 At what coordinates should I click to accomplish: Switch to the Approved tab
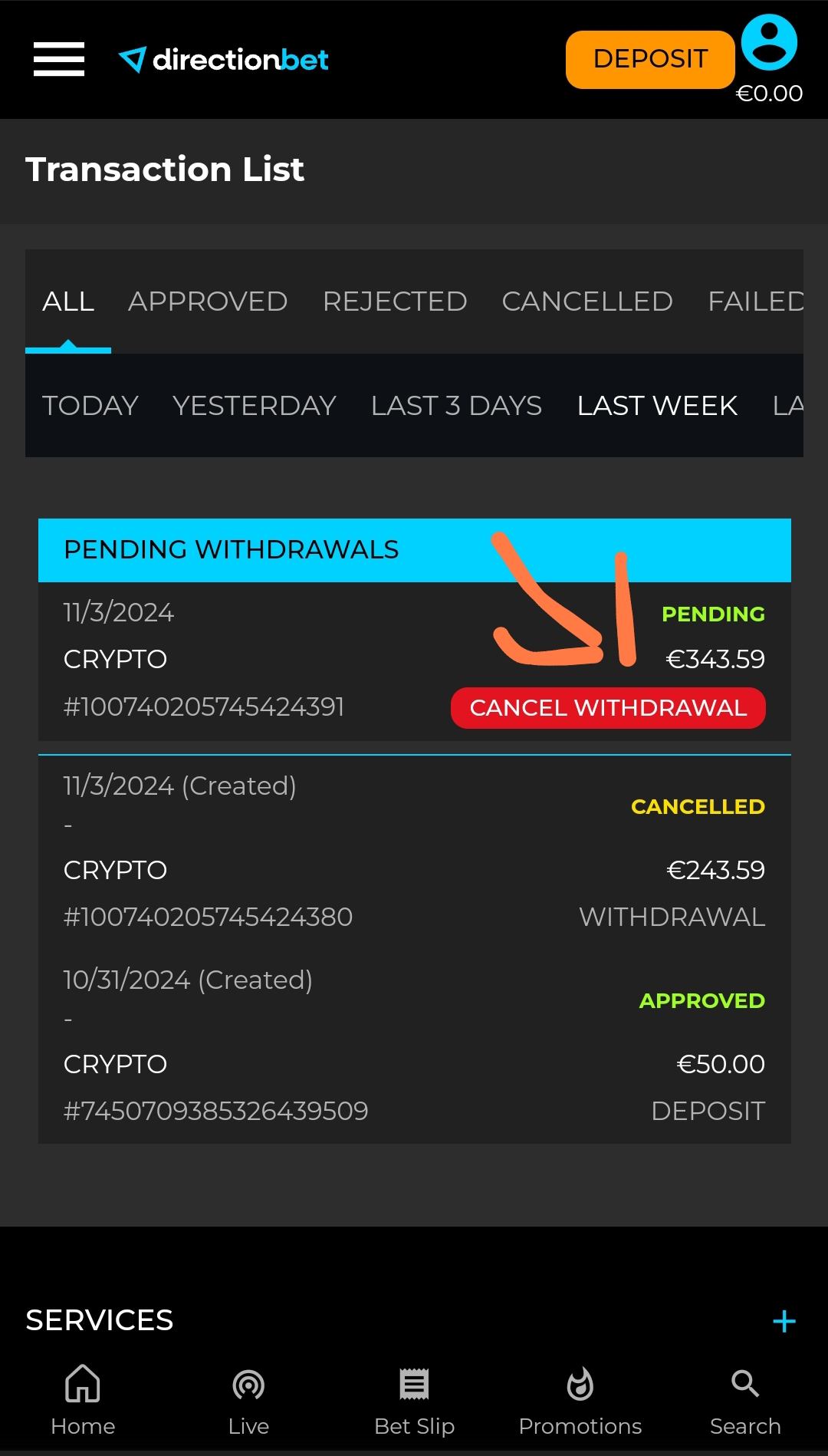point(208,301)
